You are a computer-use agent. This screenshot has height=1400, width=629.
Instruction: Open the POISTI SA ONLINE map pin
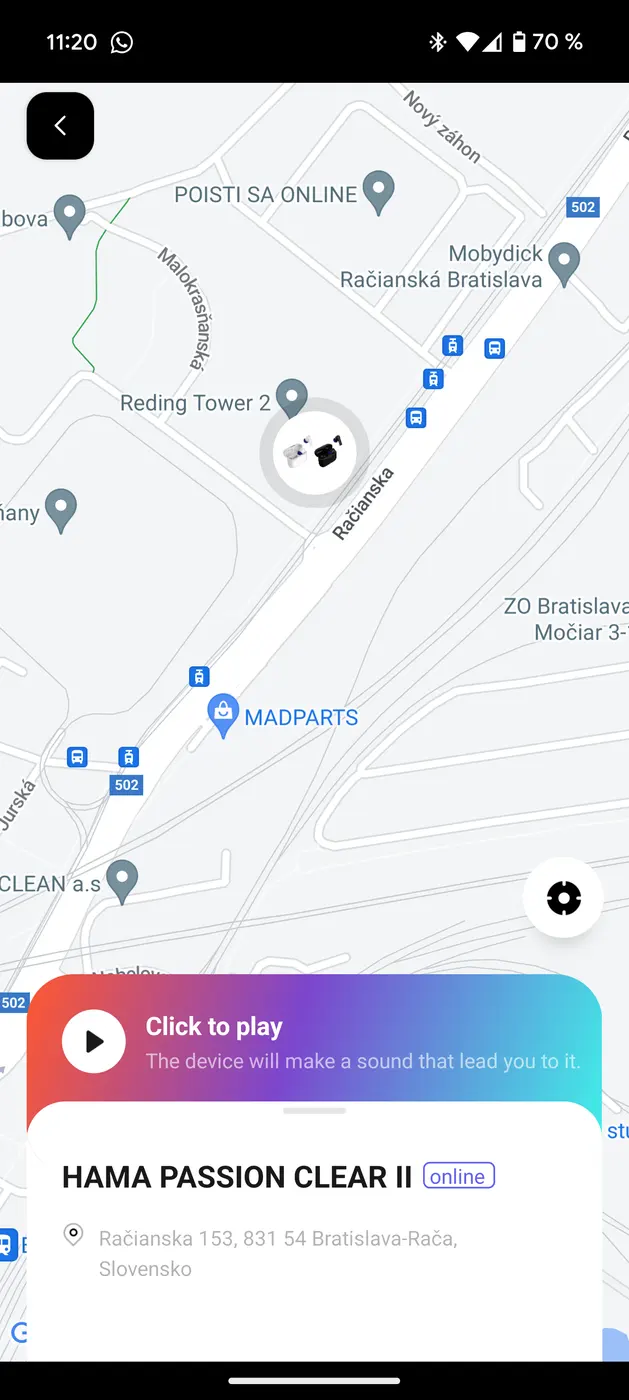pos(378,190)
